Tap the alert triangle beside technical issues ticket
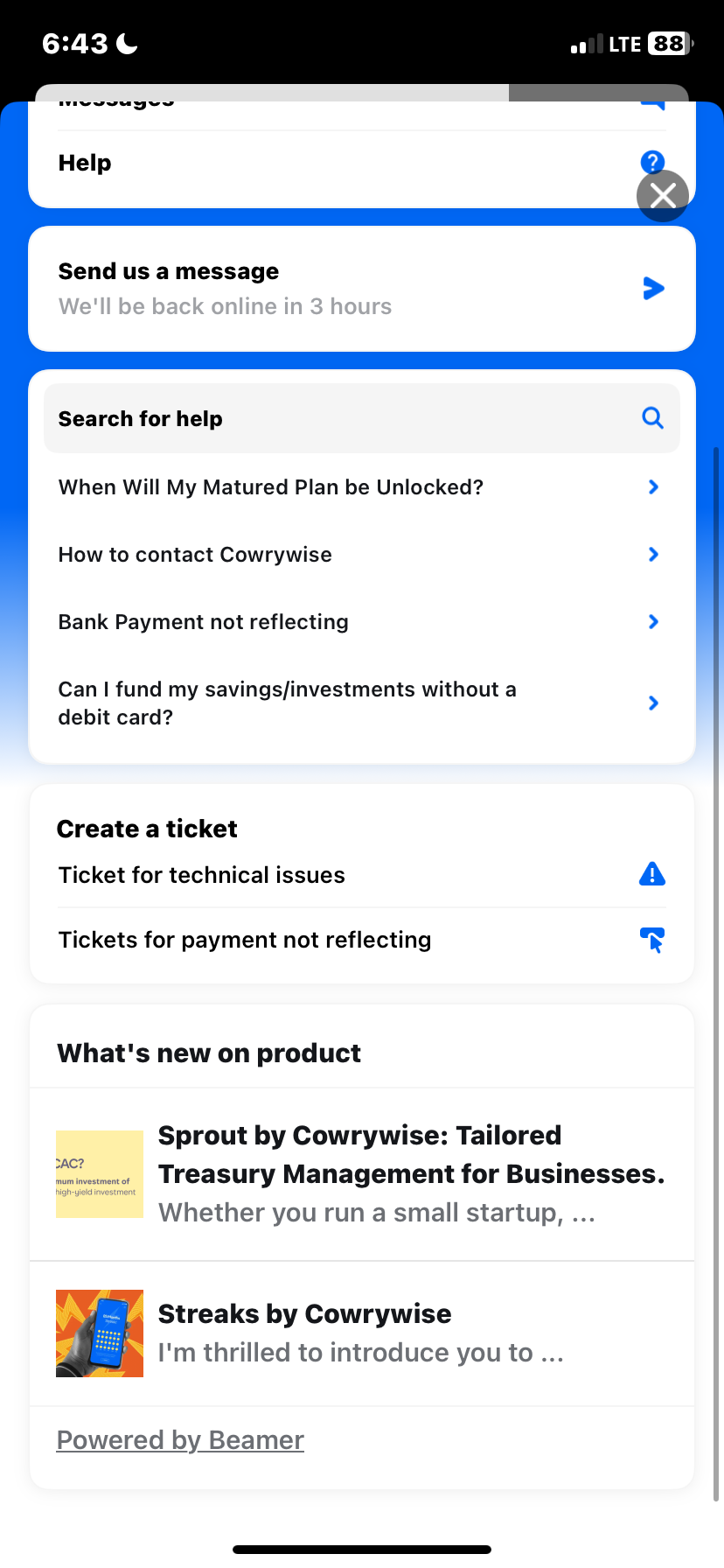The height and width of the screenshot is (1568, 724). (x=651, y=873)
